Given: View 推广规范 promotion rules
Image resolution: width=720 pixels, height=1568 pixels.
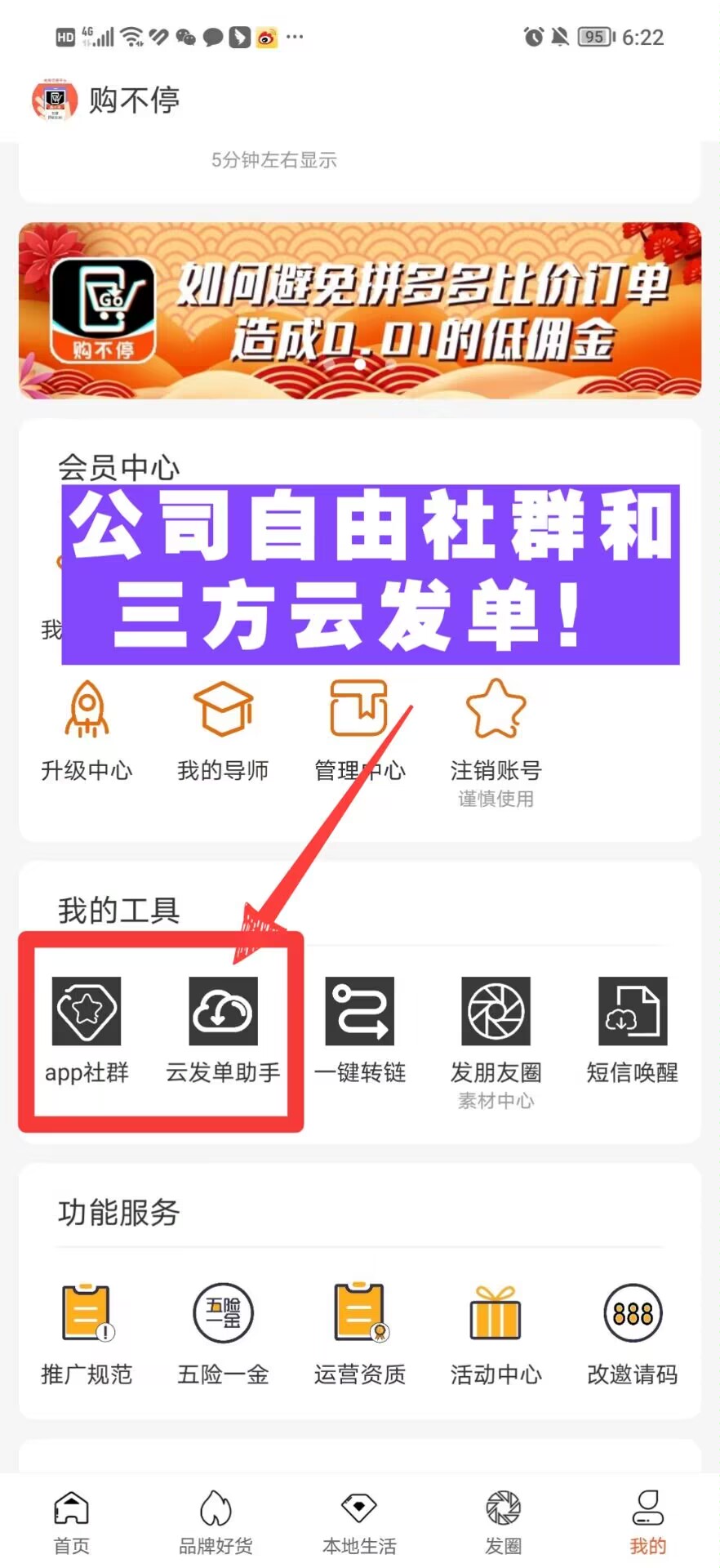Looking at the screenshot, I should point(87,1333).
